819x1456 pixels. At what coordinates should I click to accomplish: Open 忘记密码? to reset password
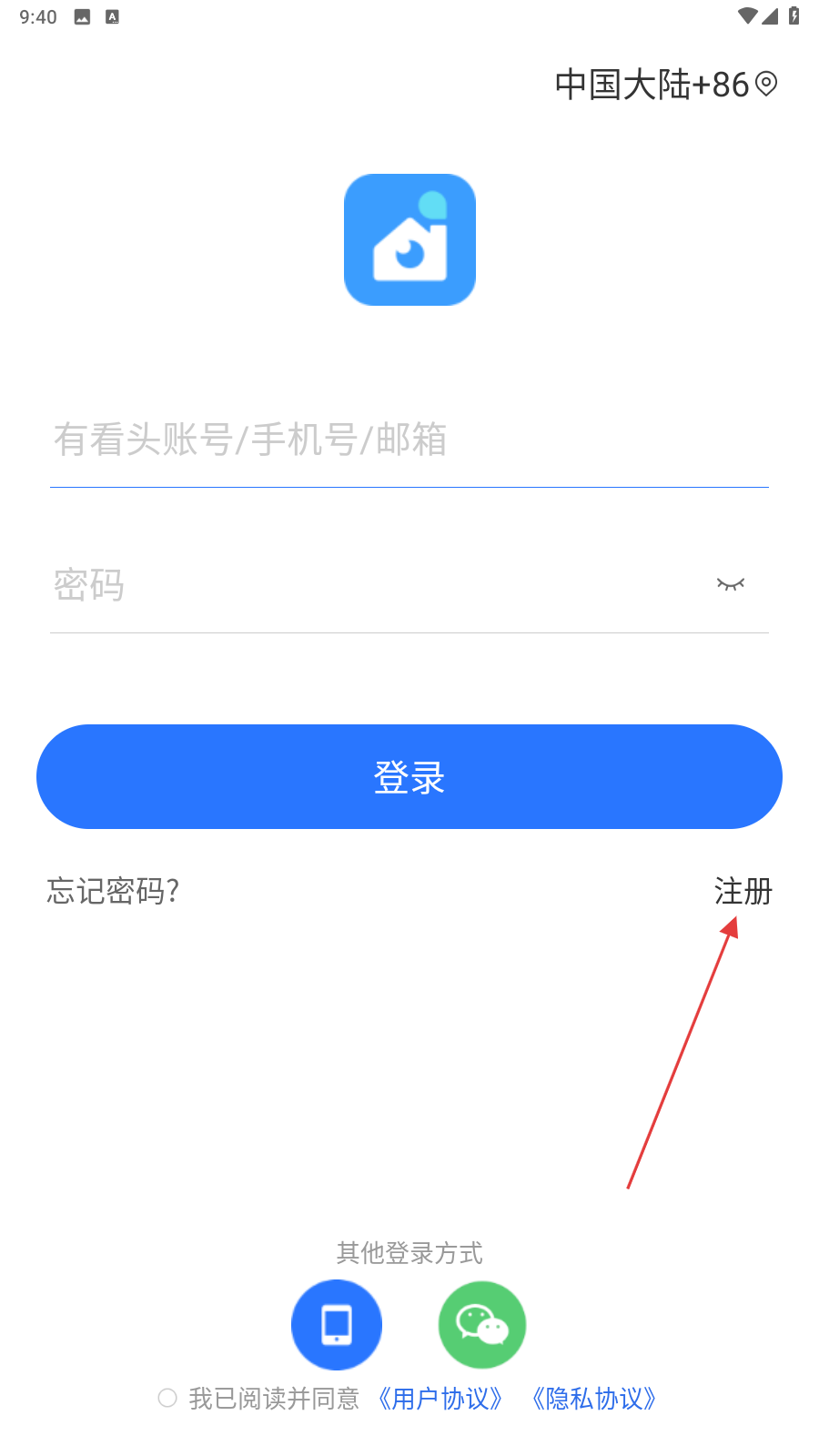113,891
